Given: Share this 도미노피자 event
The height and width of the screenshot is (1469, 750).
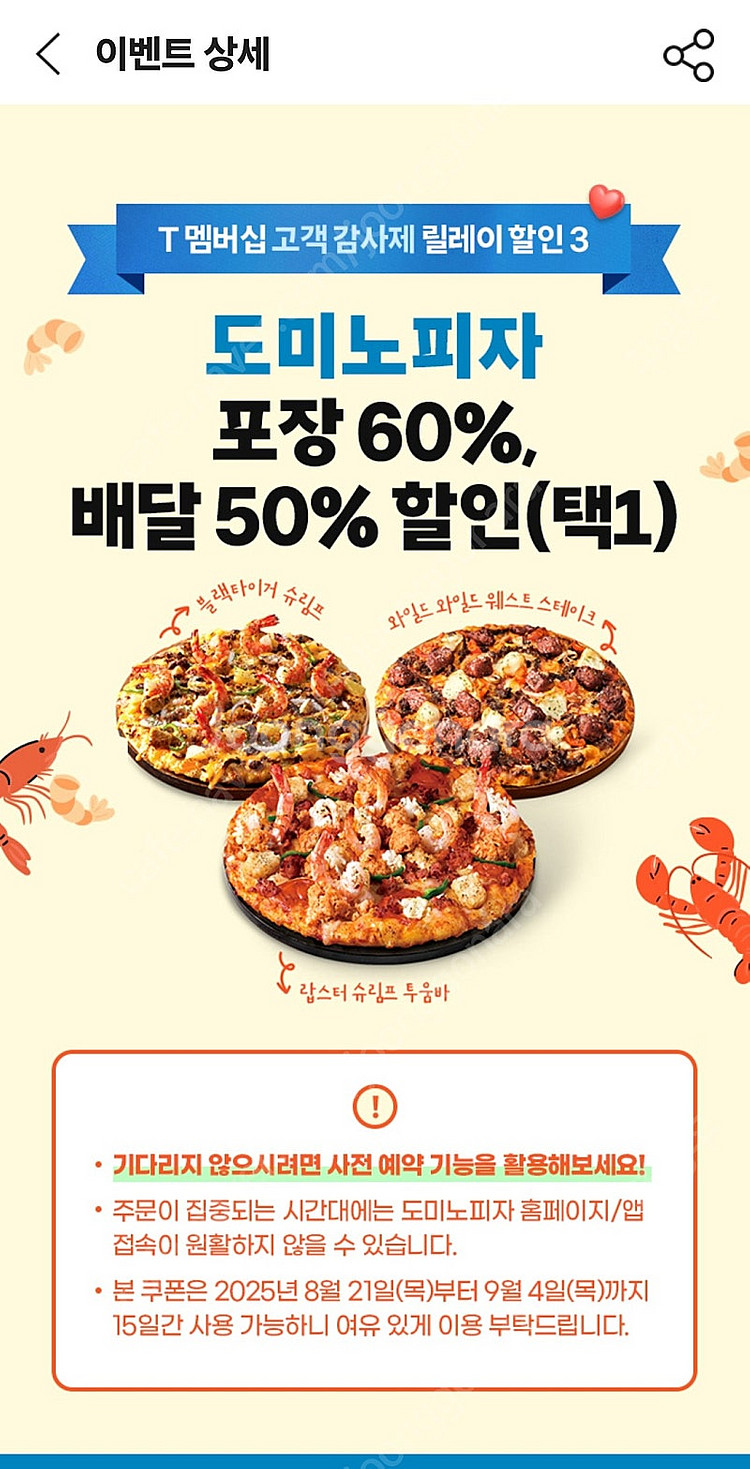Looking at the screenshot, I should [x=689, y=55].
